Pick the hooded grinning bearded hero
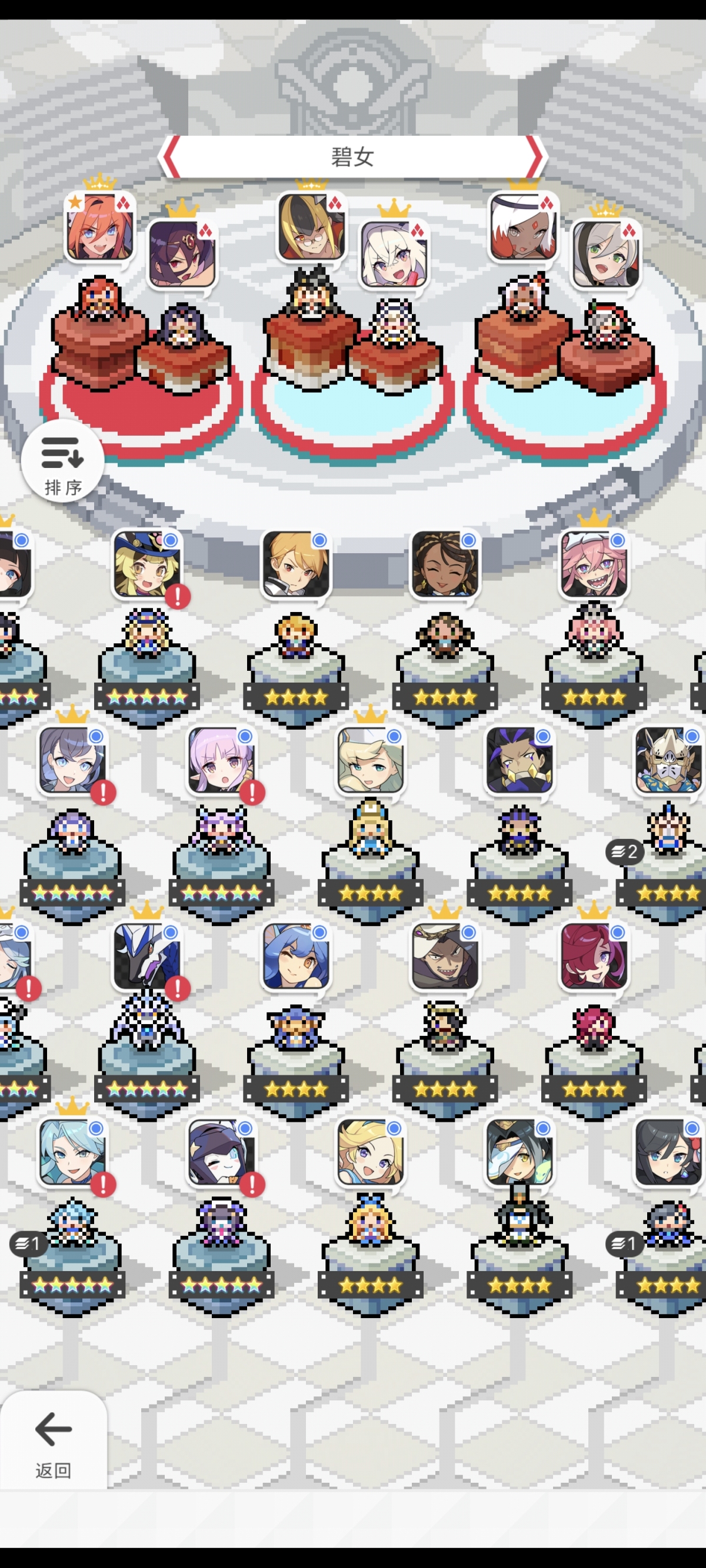Image resolution: width=706 pixels, height=1568 pixels. [x=445, y=956]
